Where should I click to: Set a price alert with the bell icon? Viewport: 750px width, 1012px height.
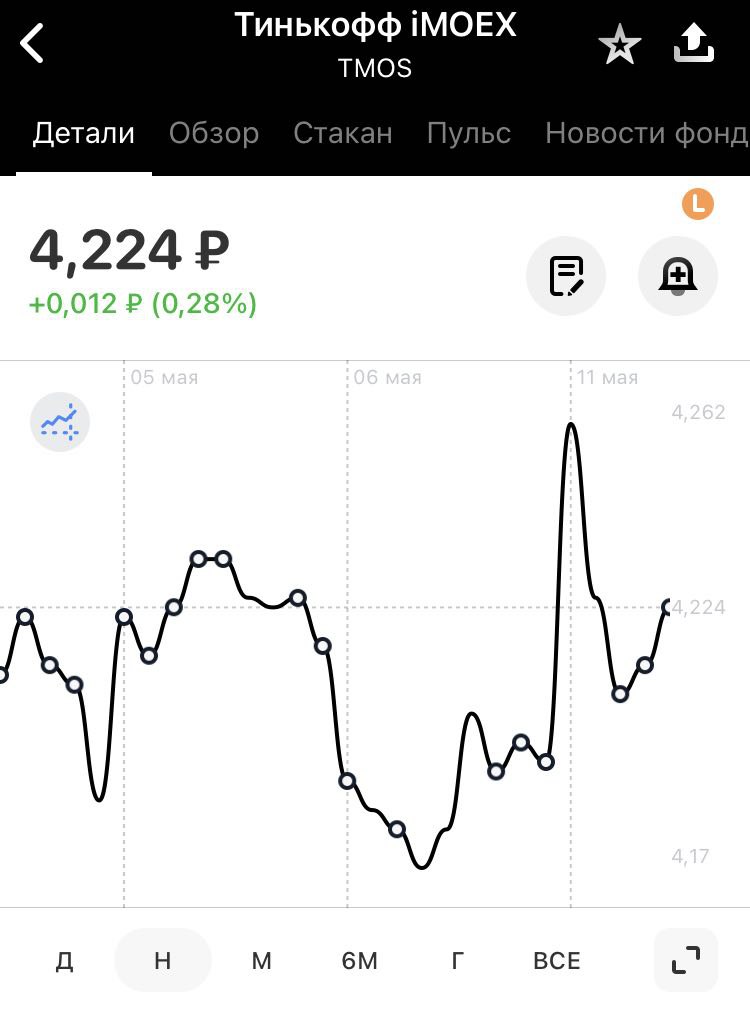tap(678, 276)
